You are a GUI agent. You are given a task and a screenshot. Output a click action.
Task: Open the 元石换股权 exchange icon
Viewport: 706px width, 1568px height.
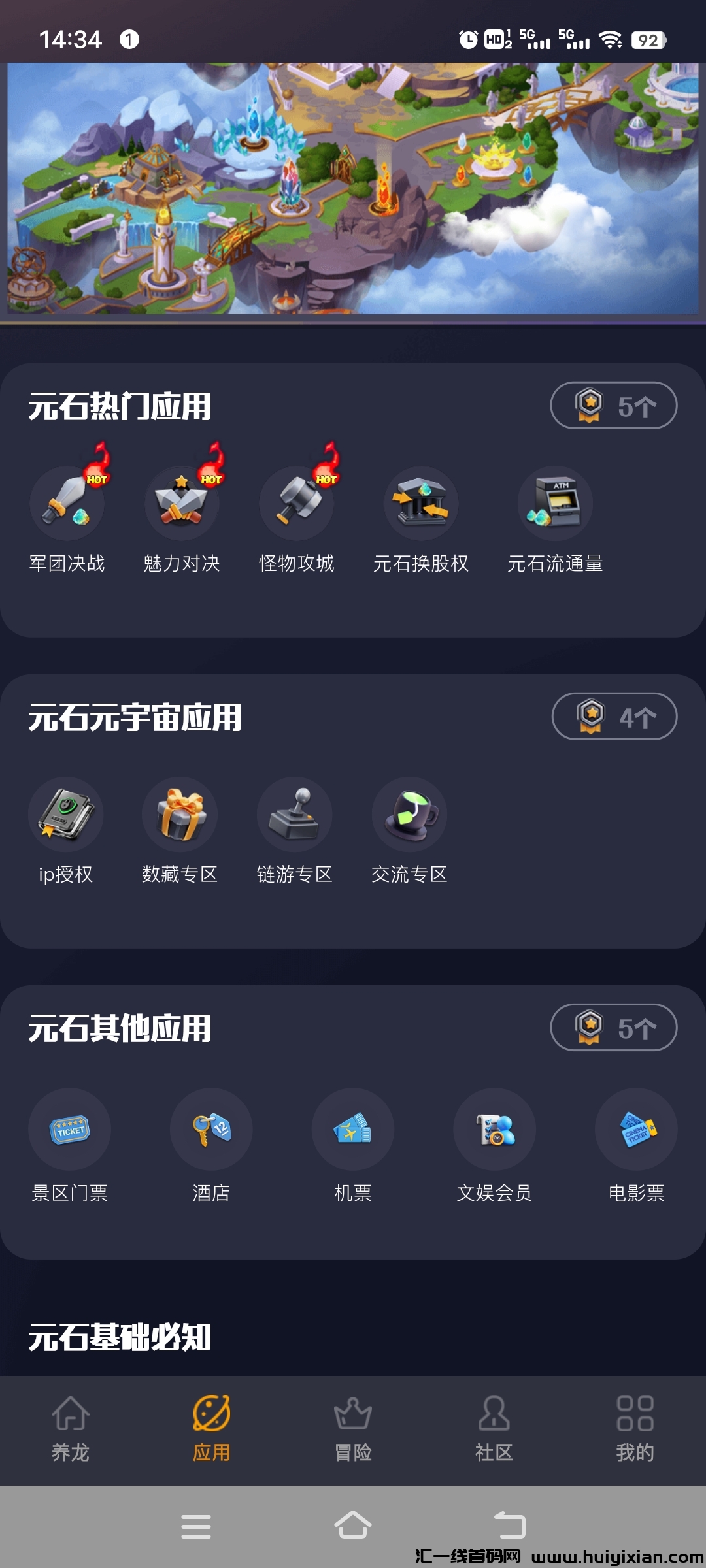coord(422,503)
